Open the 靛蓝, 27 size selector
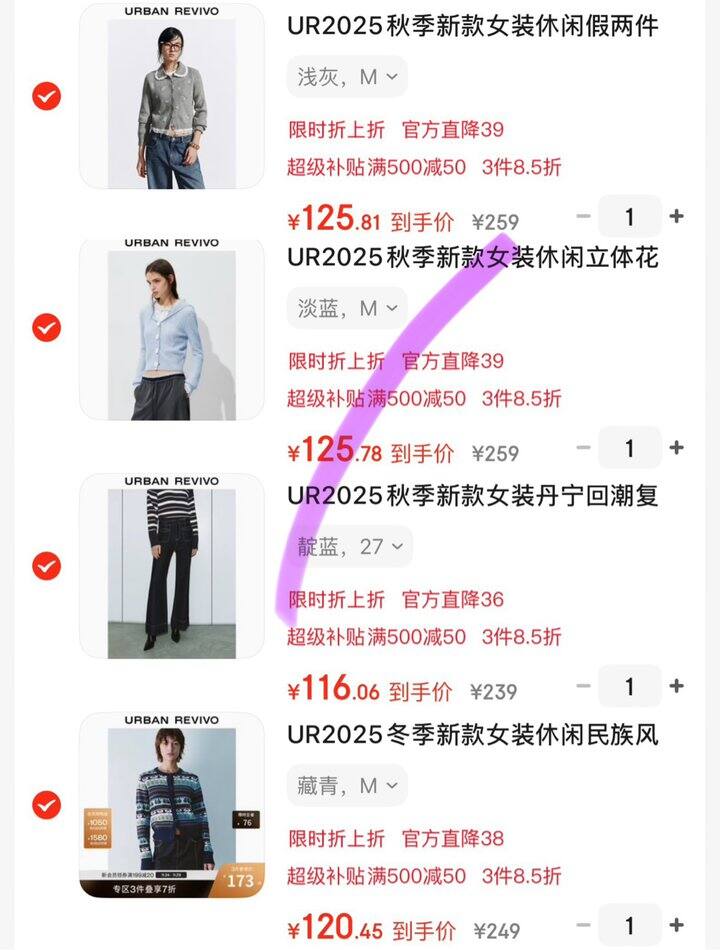This screenshot has width=720, height=950. (x=349, y=546)
